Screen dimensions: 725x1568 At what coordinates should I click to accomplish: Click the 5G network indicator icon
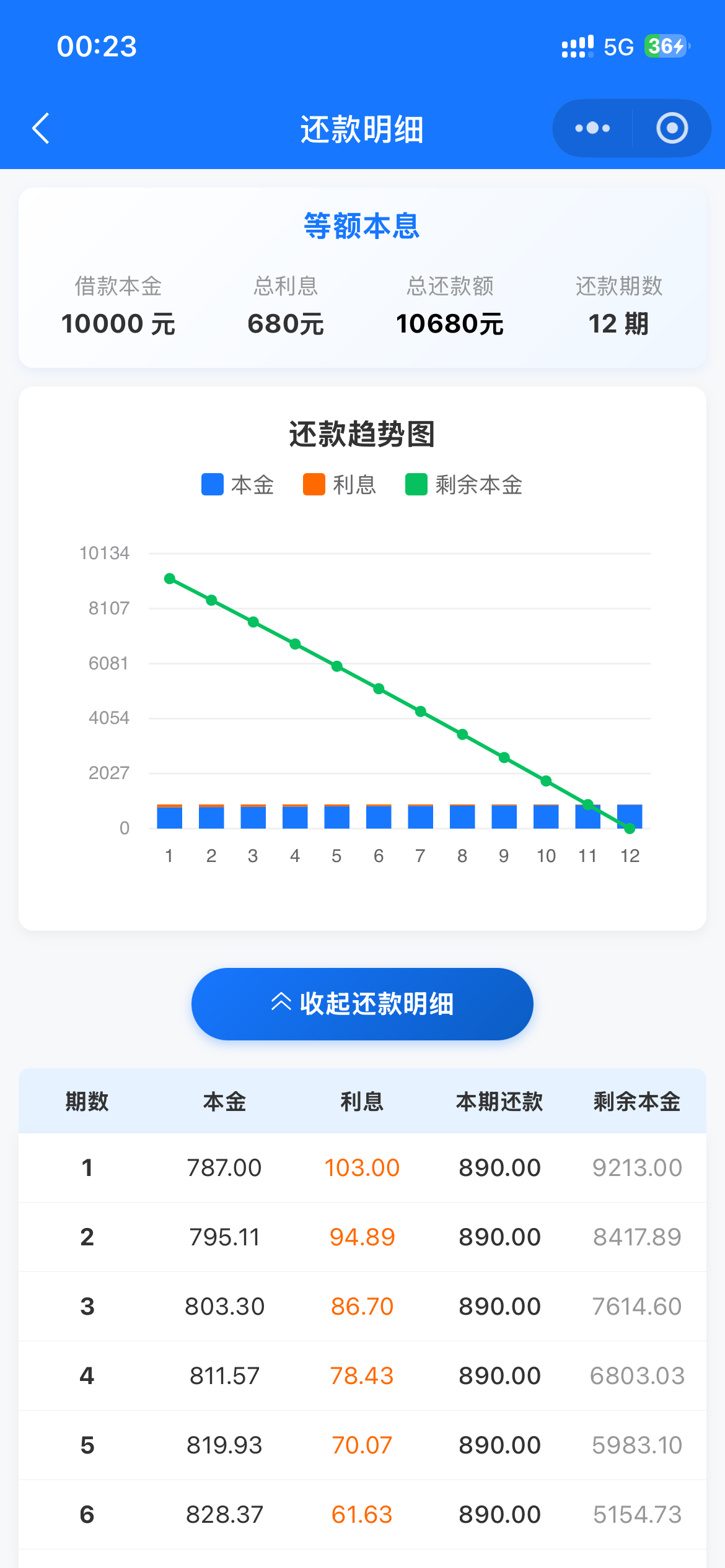618,45
